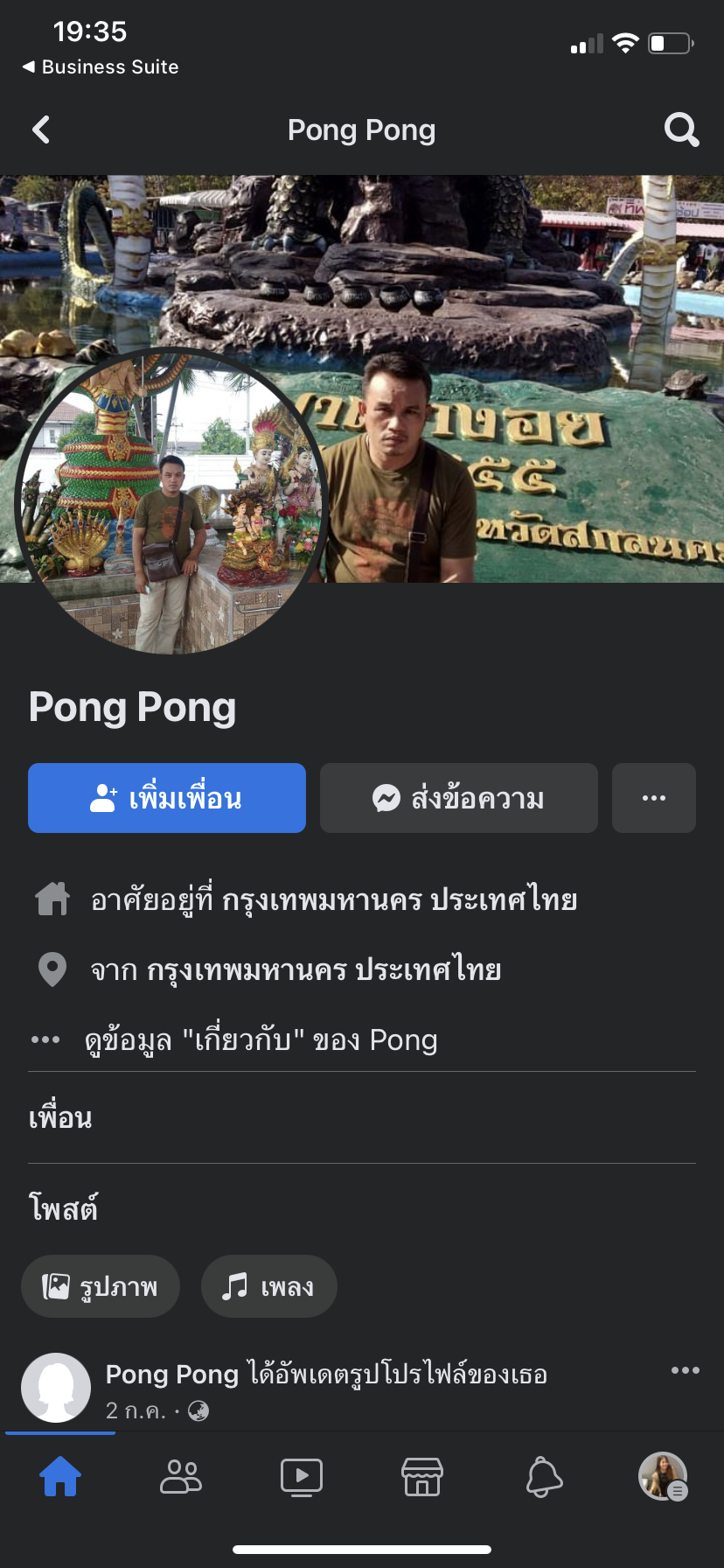Viewport: 724px width, 1568px height.
Task: Send a message via ส่งข้อความ button
Action: 459,798
